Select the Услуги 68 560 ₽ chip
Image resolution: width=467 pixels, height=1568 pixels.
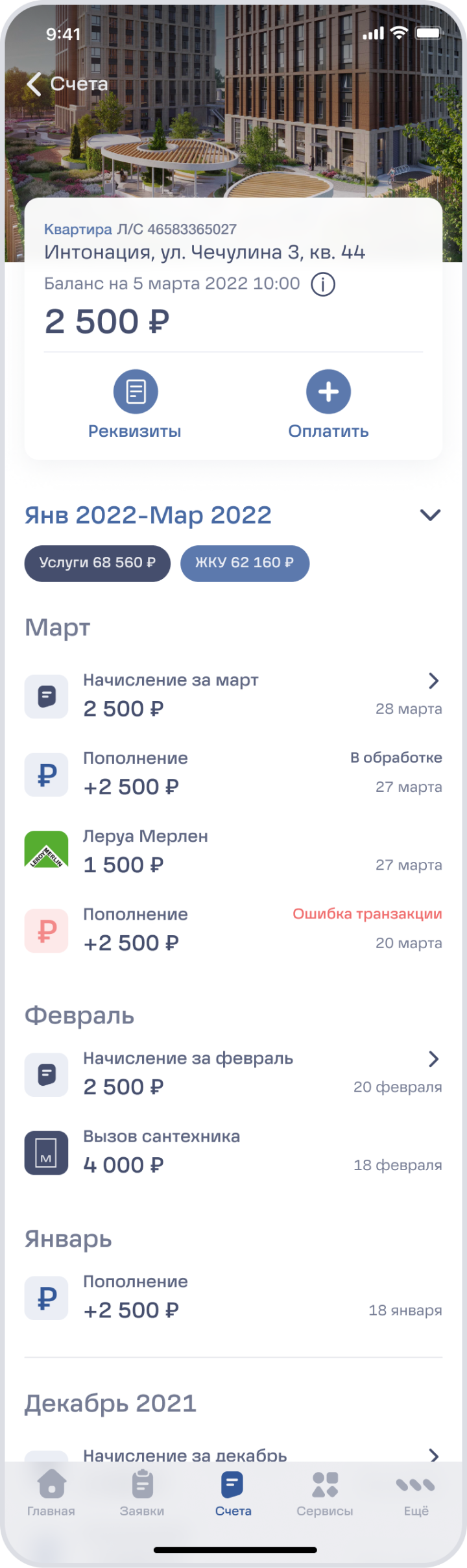click(97, 563)
